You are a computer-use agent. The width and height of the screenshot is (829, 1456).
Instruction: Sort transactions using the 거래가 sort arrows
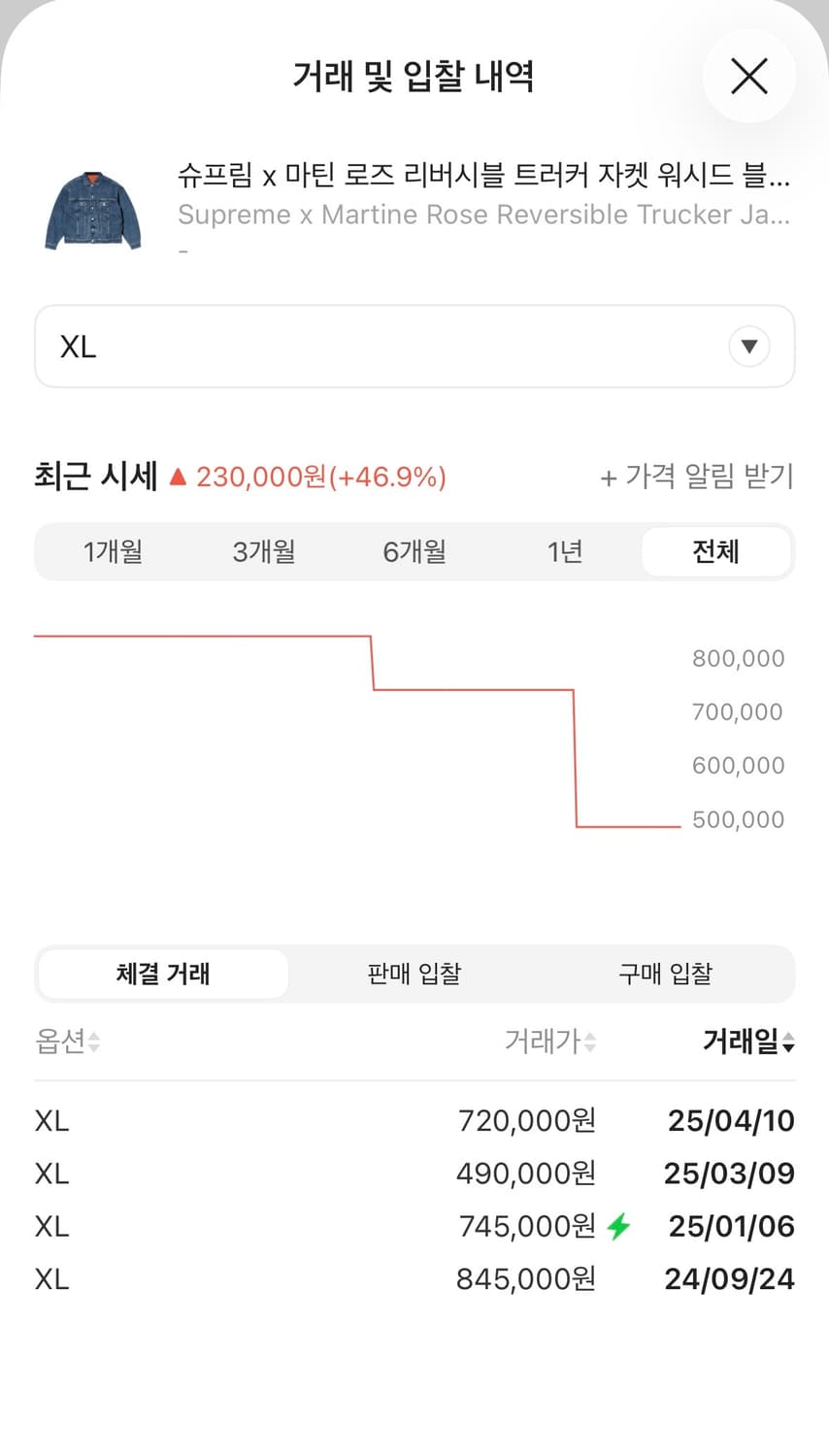(x=592, y=1042)
